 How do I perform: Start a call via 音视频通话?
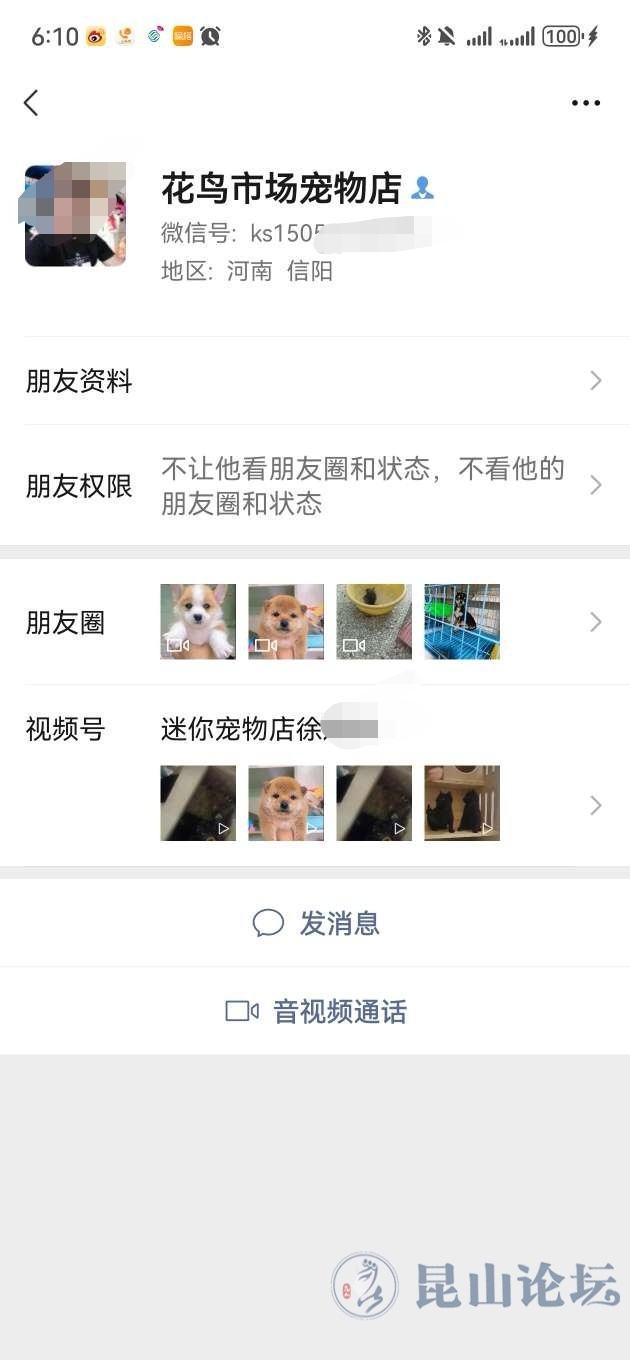pyautogui.click(x=316, y=1011)
